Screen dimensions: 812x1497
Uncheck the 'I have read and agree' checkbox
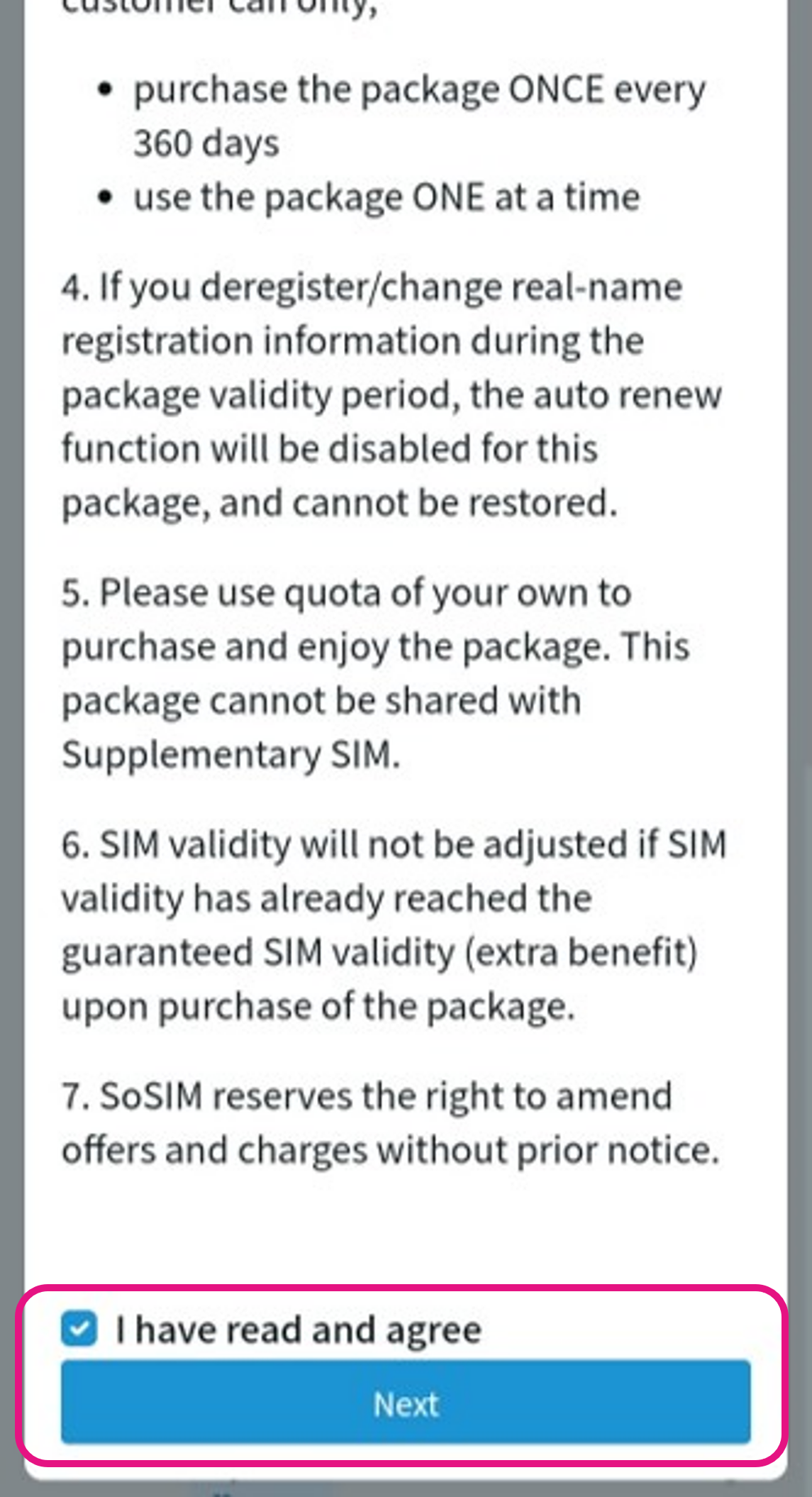pos(79,1328)
